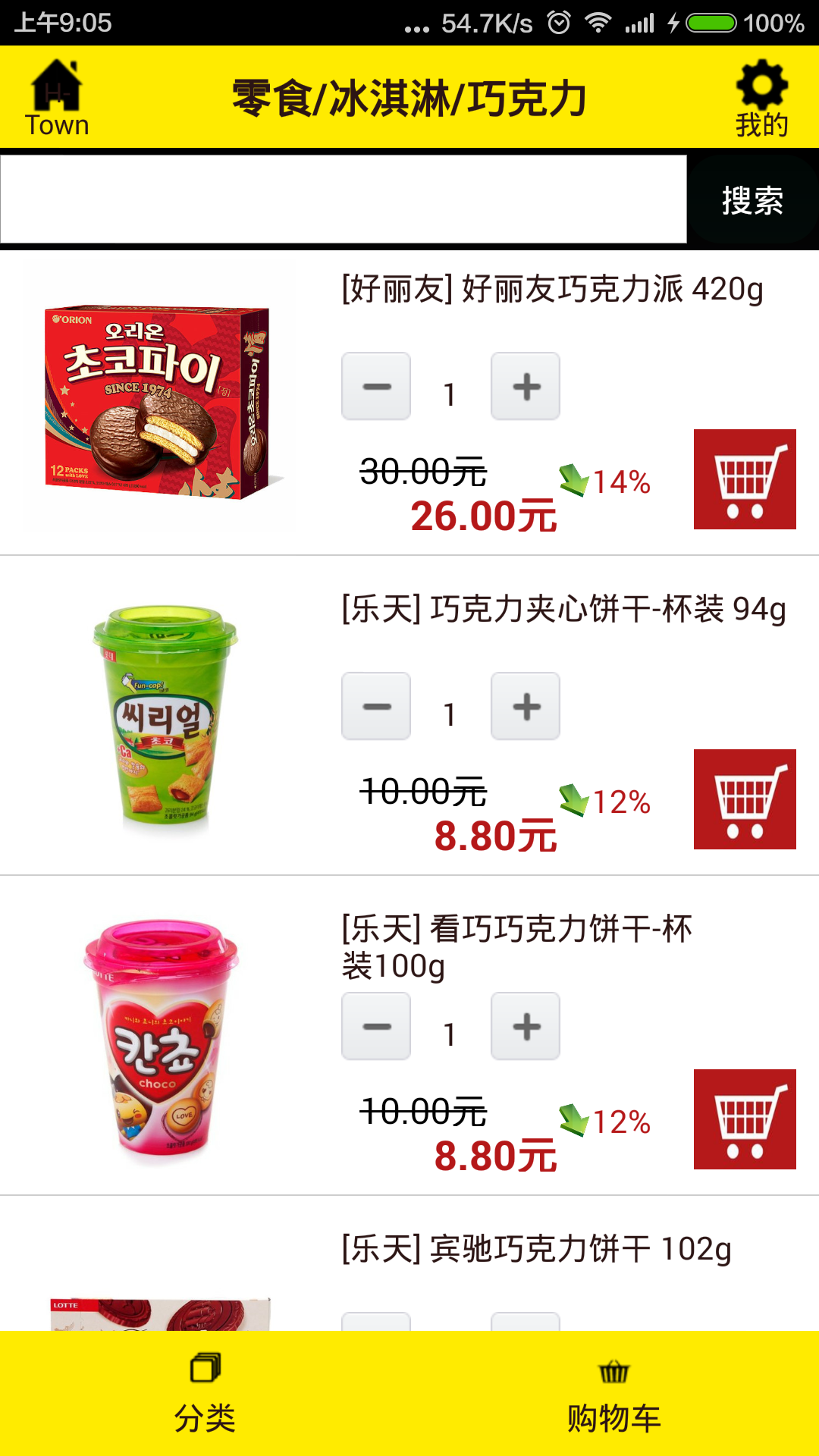The width and height of the screenshot is (819, 1456).
Task: Decrease quantity of 巧克力夹心饼干-杯装 94g
Action: pos(376,706)
